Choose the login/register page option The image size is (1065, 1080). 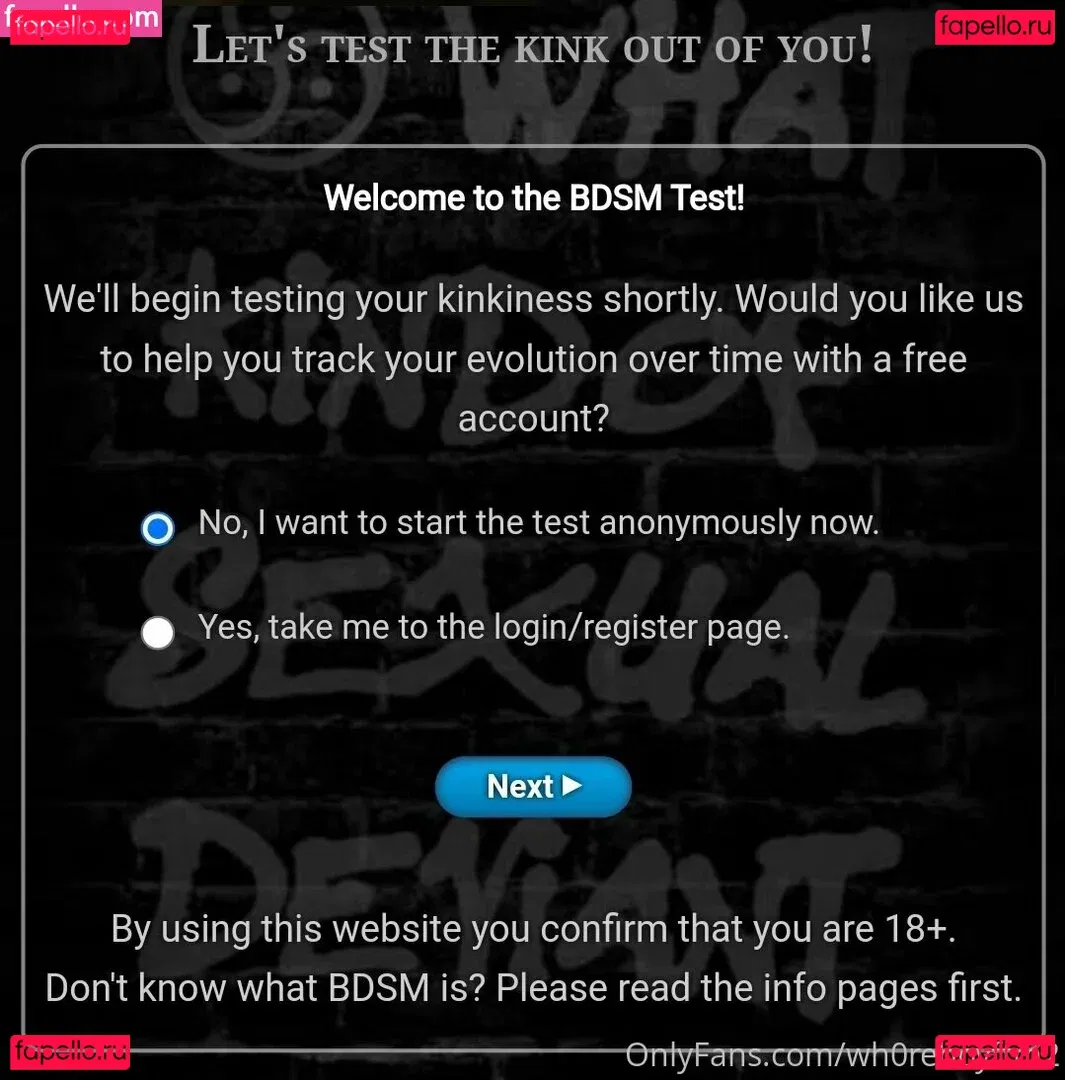(x=158, y=632)
